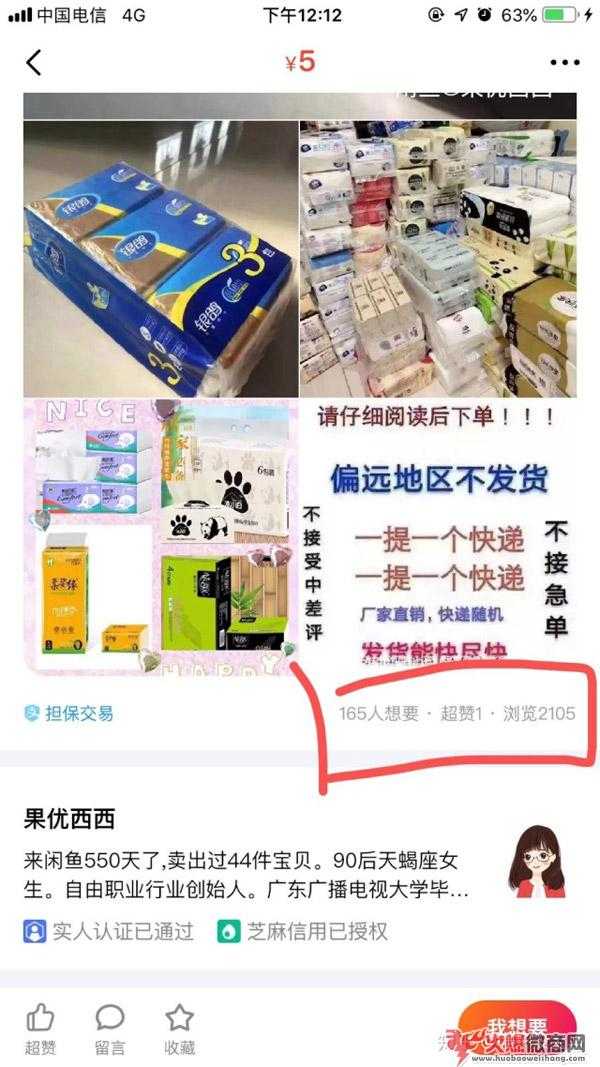The height and width of the screenshot is (1067, 600).
Task: View the 偏远地区不发货 notice image
Action: pyautogui.click(x=438, y=538)
